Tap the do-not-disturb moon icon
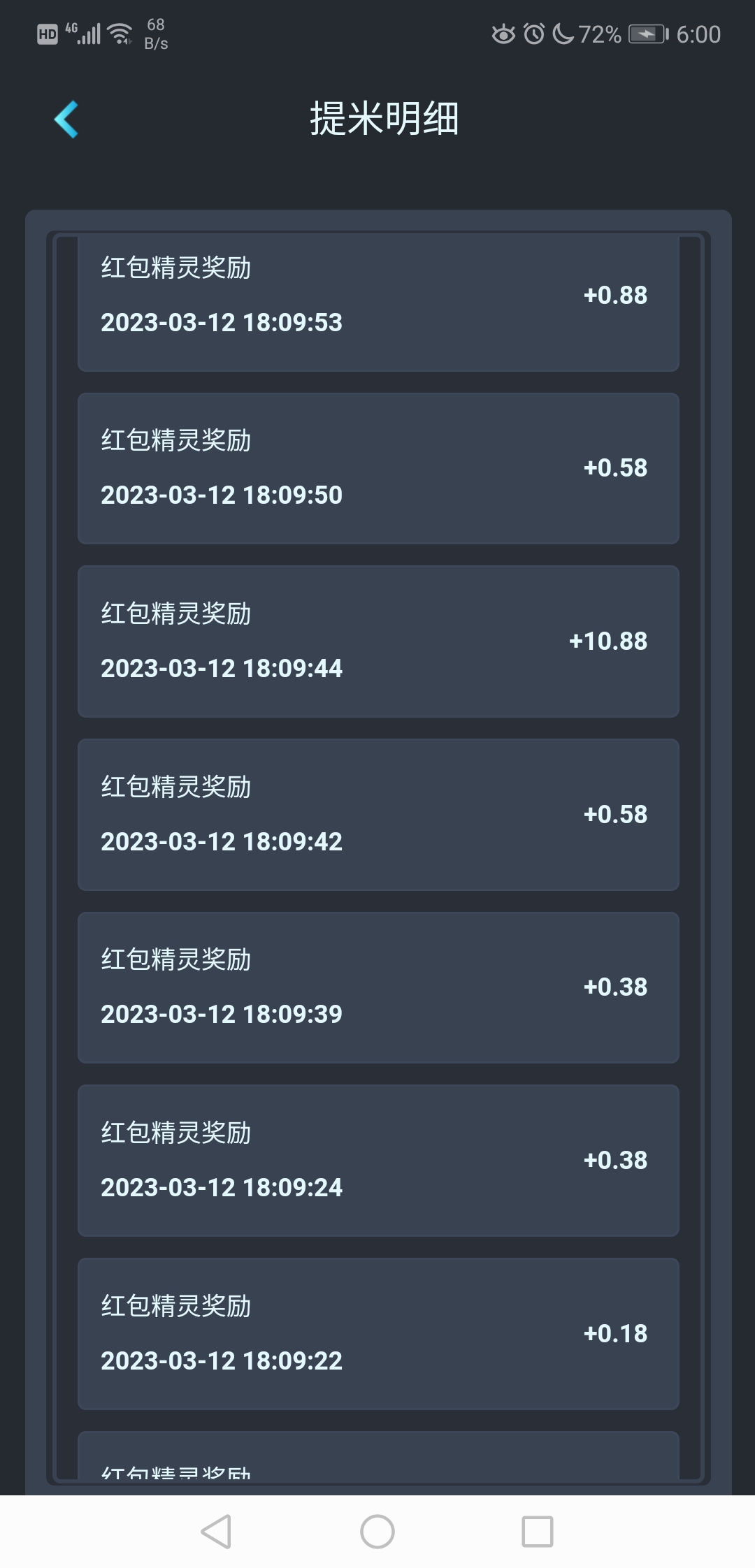755x1568 pixels. pyautogui.click(x=563, y=33)
